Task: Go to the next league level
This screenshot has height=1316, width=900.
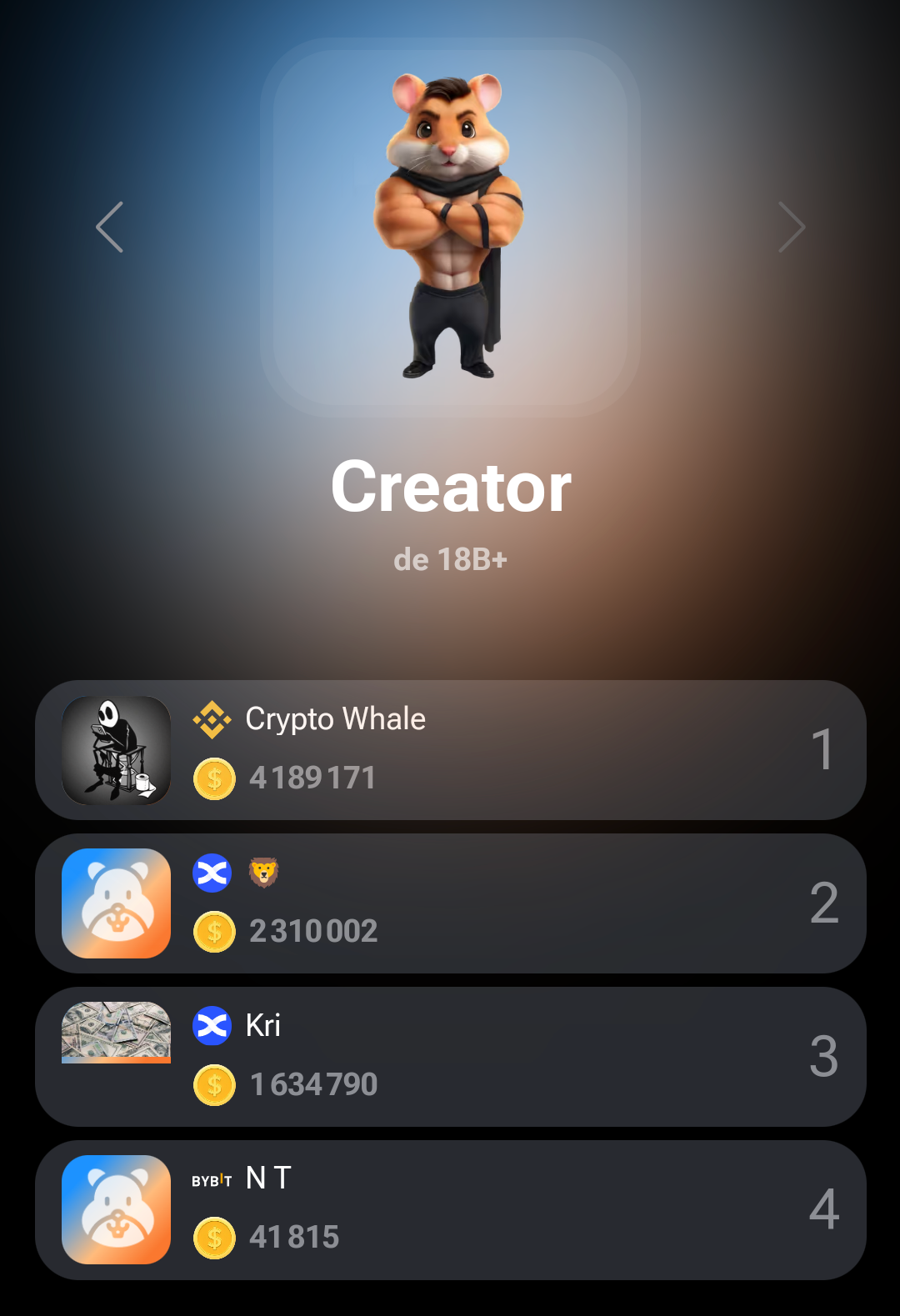Action: [791, 227]
